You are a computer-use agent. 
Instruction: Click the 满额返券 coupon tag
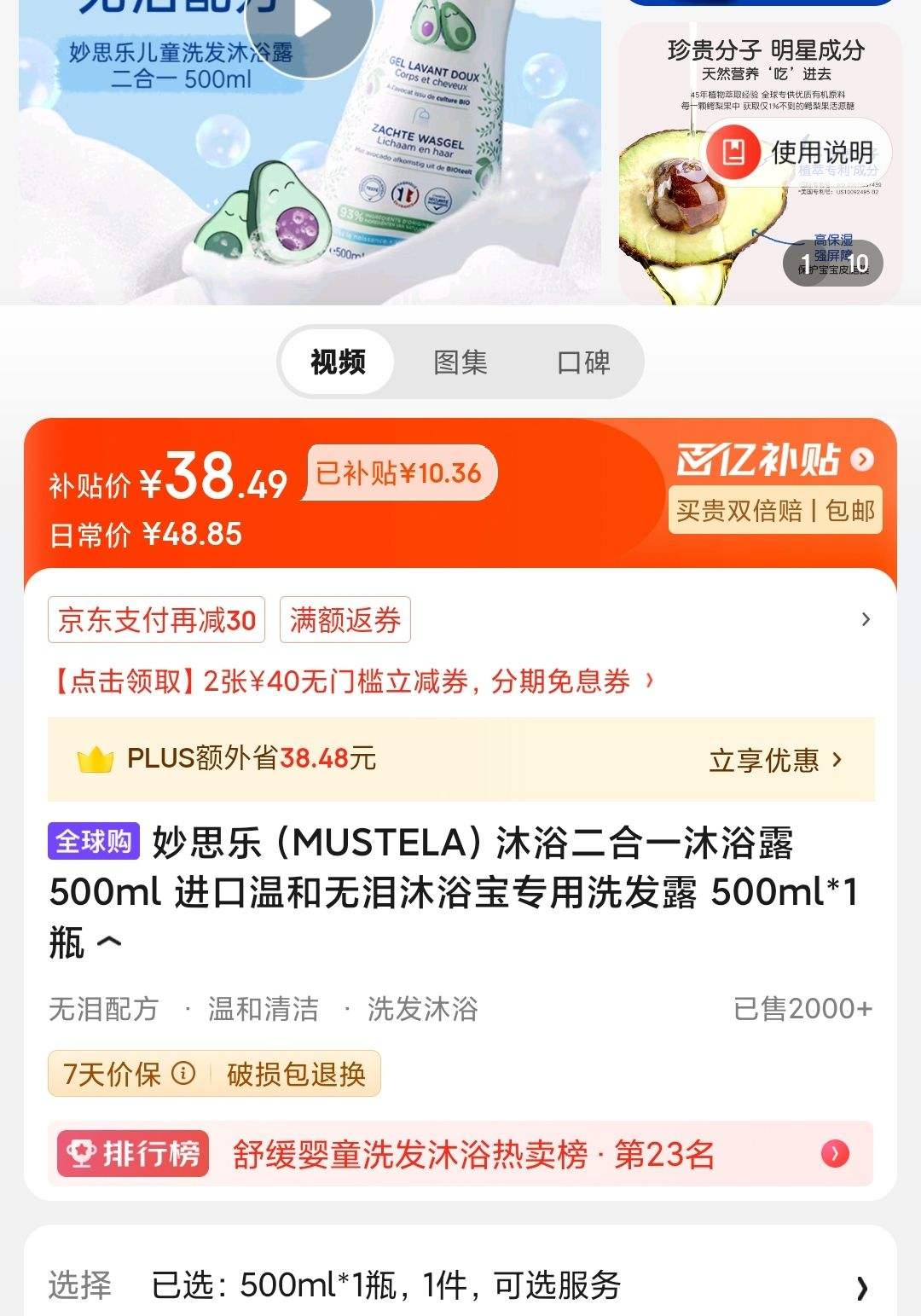(345, 621)
